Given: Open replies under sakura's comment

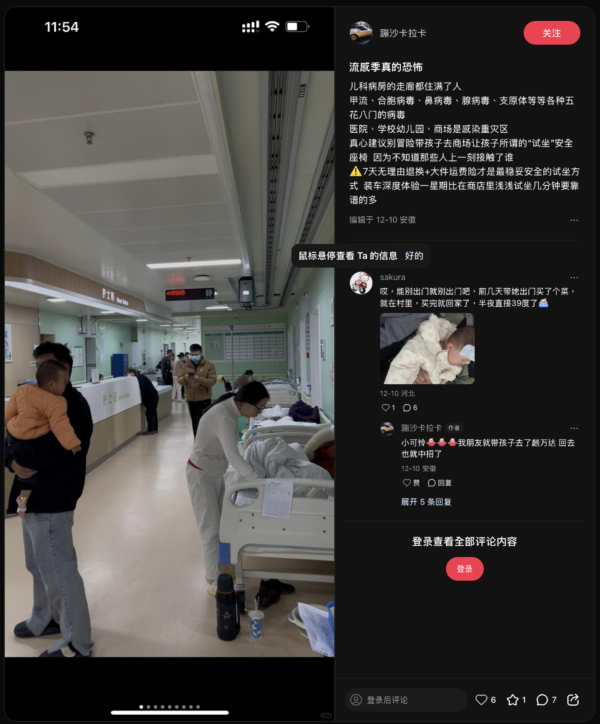Looking at the screenshot, I should (406, 408).
